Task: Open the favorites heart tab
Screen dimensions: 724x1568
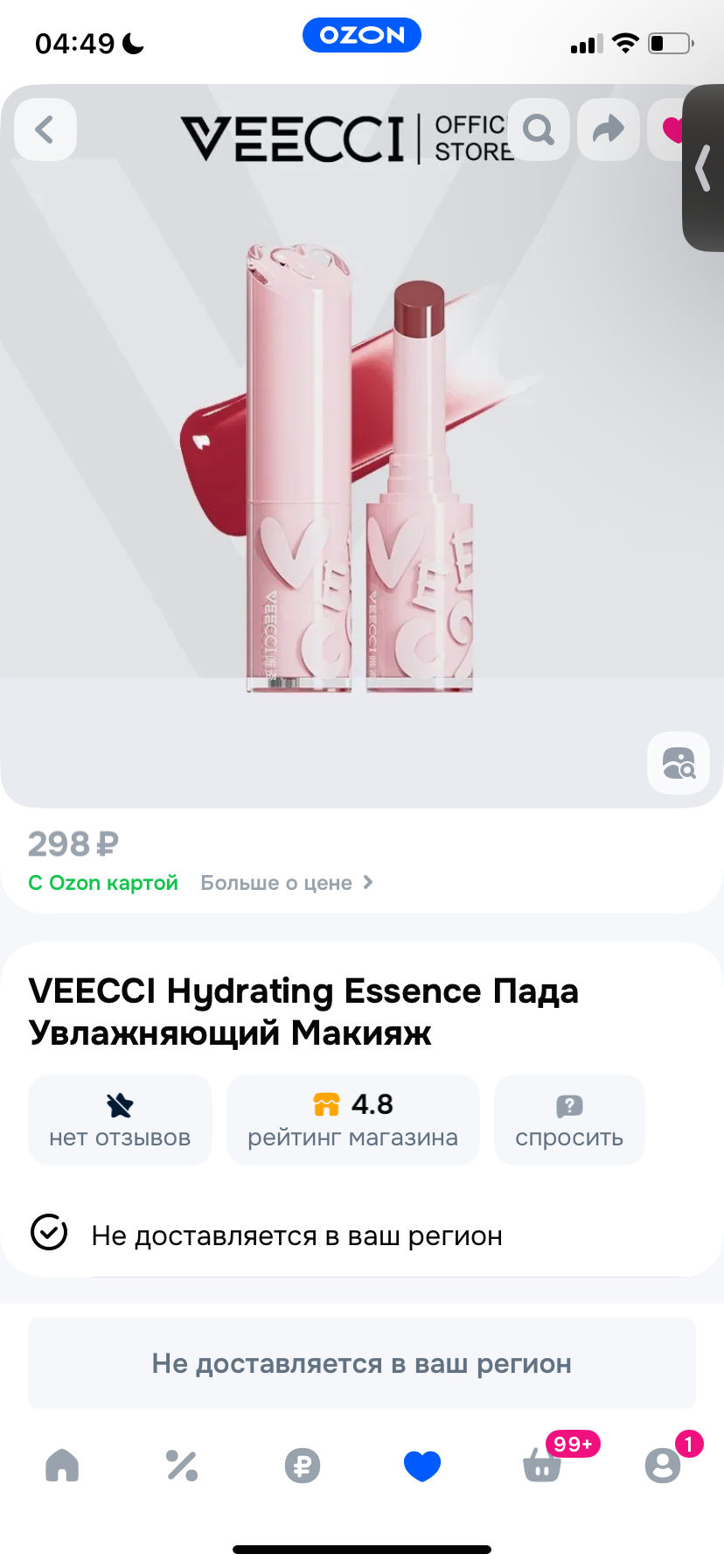Action: coord(422,1465)
